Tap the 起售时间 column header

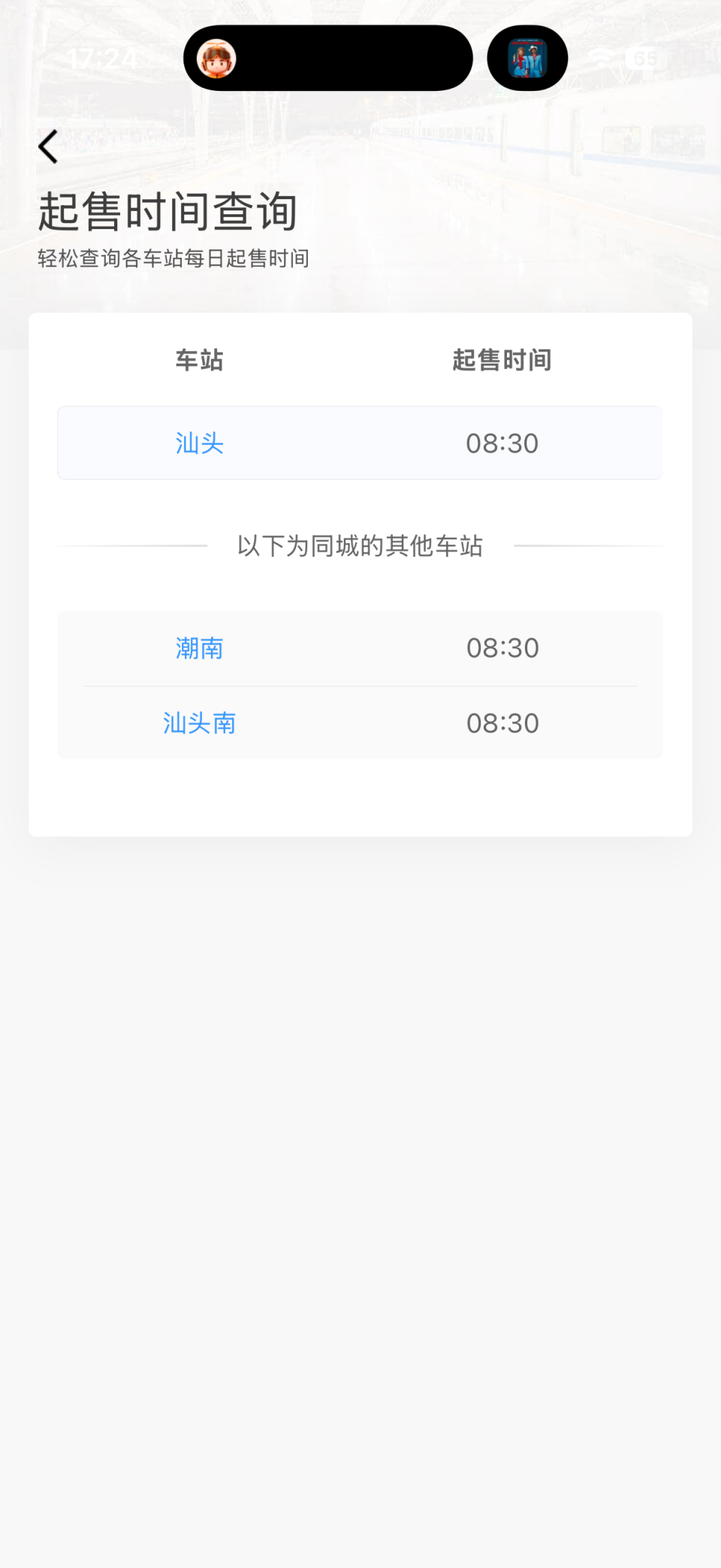(502, 361)
